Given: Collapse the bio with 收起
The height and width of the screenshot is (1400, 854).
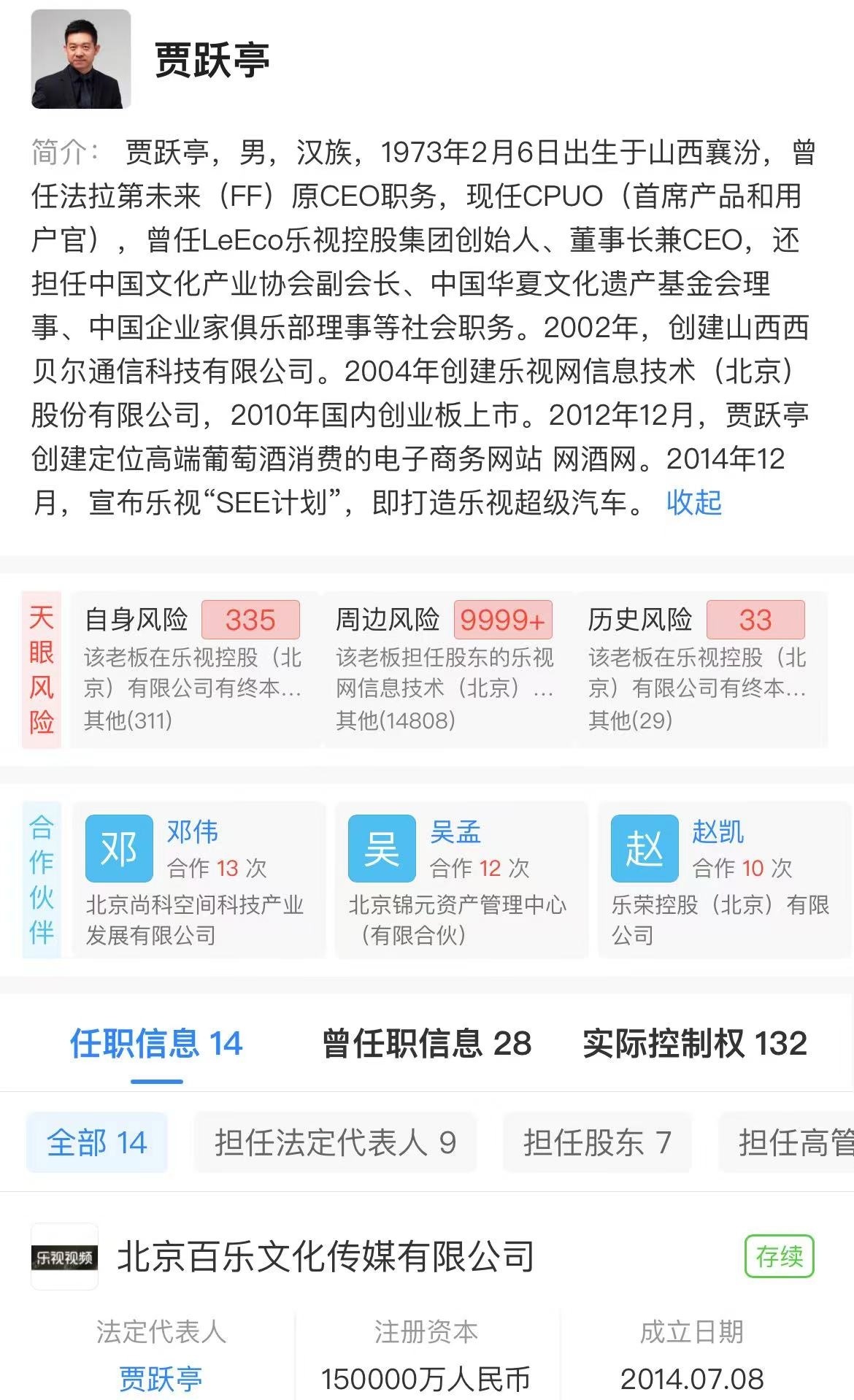Looking at the screenshot, I should click(x=693, y=502).
